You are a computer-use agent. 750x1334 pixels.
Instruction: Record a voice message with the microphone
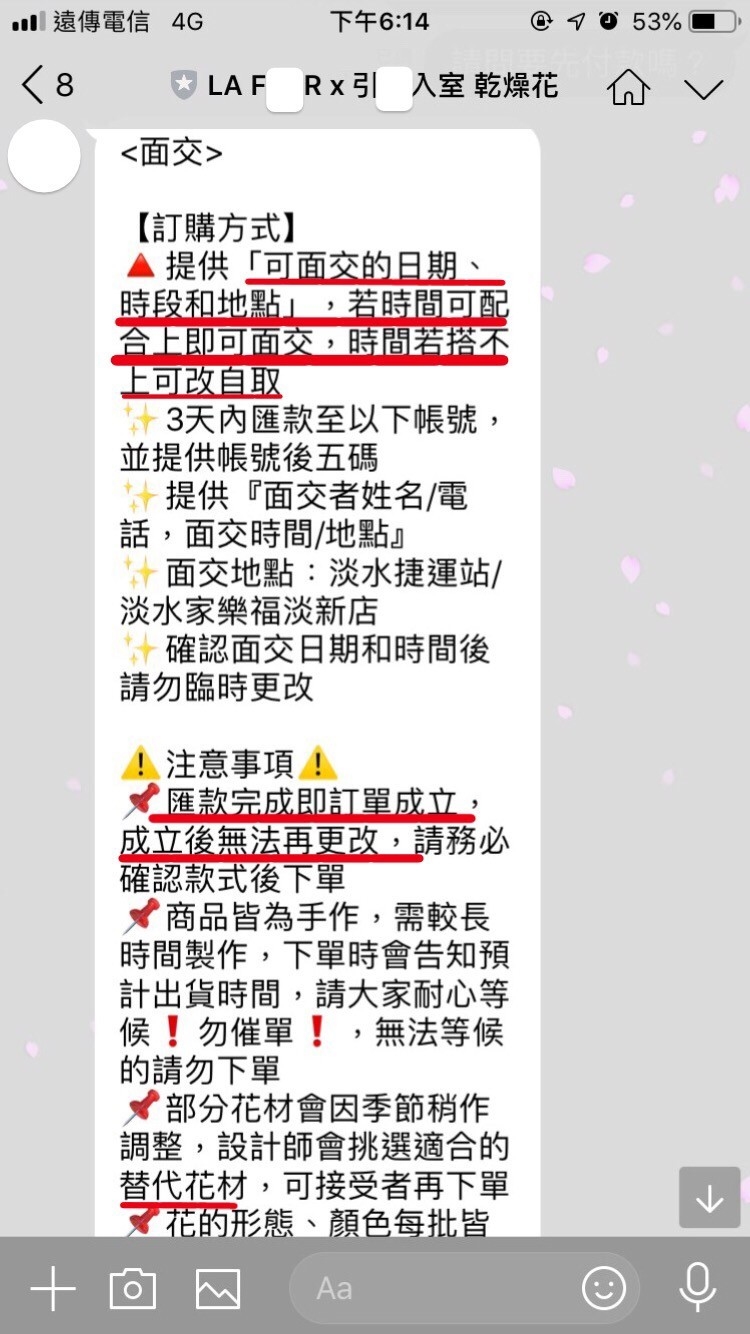tap(697, 1287)
